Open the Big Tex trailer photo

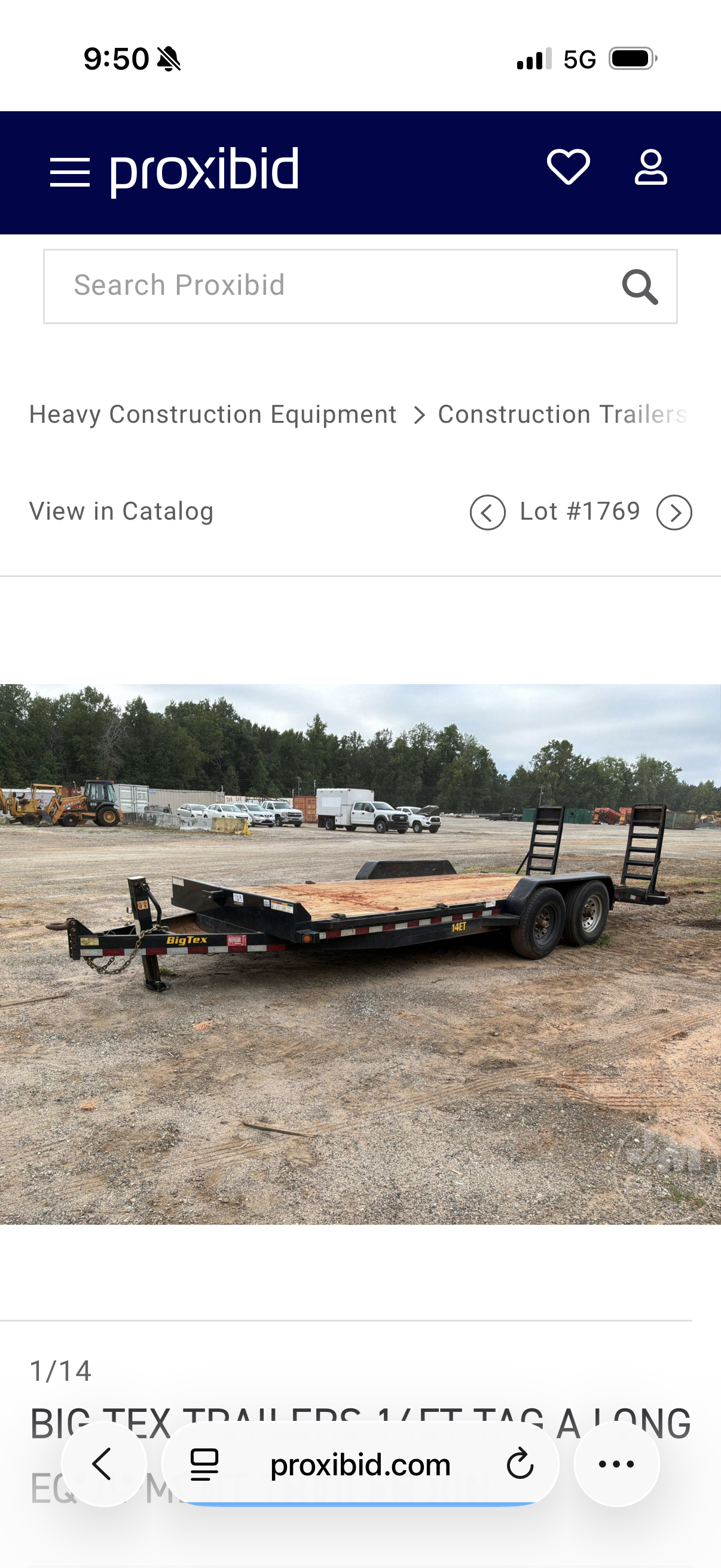tap(360, 954)
